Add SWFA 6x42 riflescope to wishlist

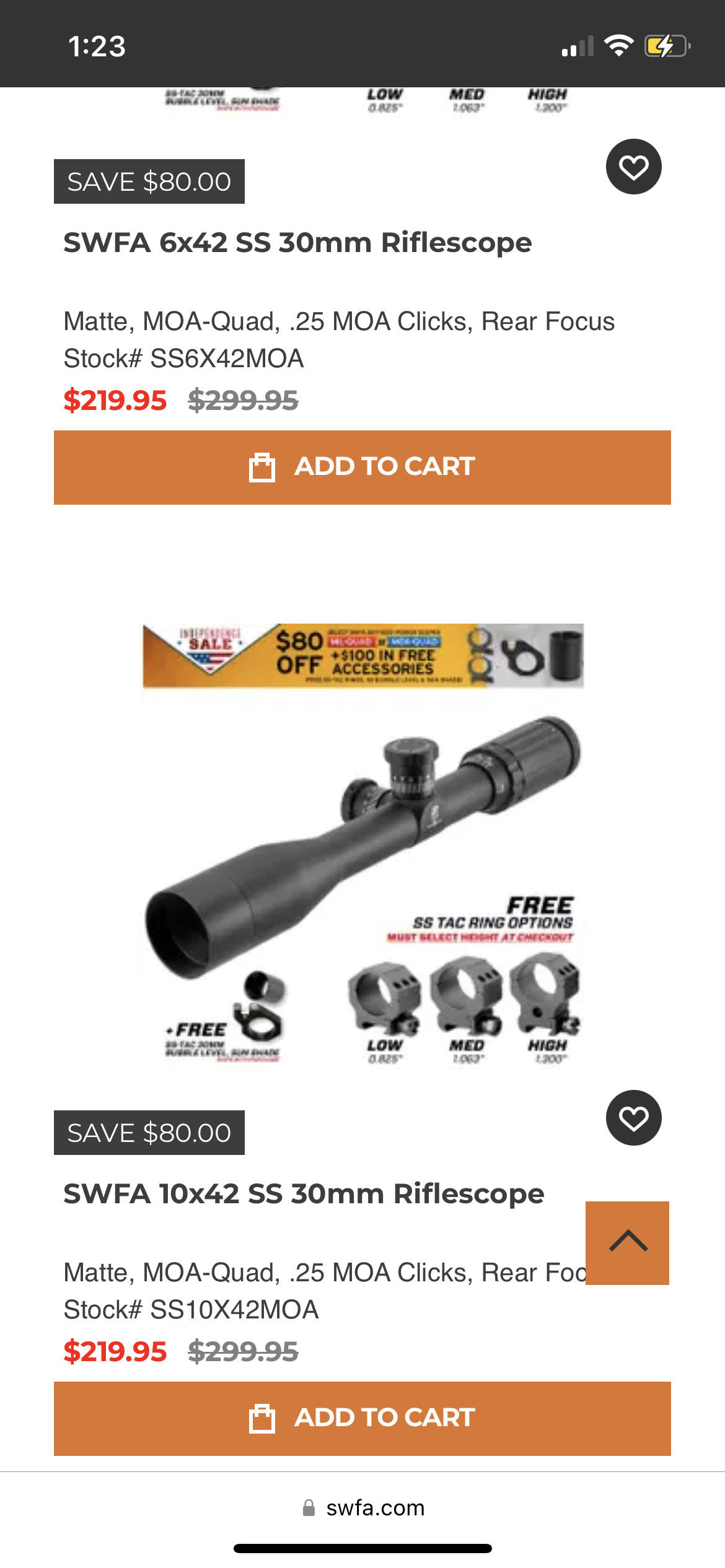(x=633, y=167)
